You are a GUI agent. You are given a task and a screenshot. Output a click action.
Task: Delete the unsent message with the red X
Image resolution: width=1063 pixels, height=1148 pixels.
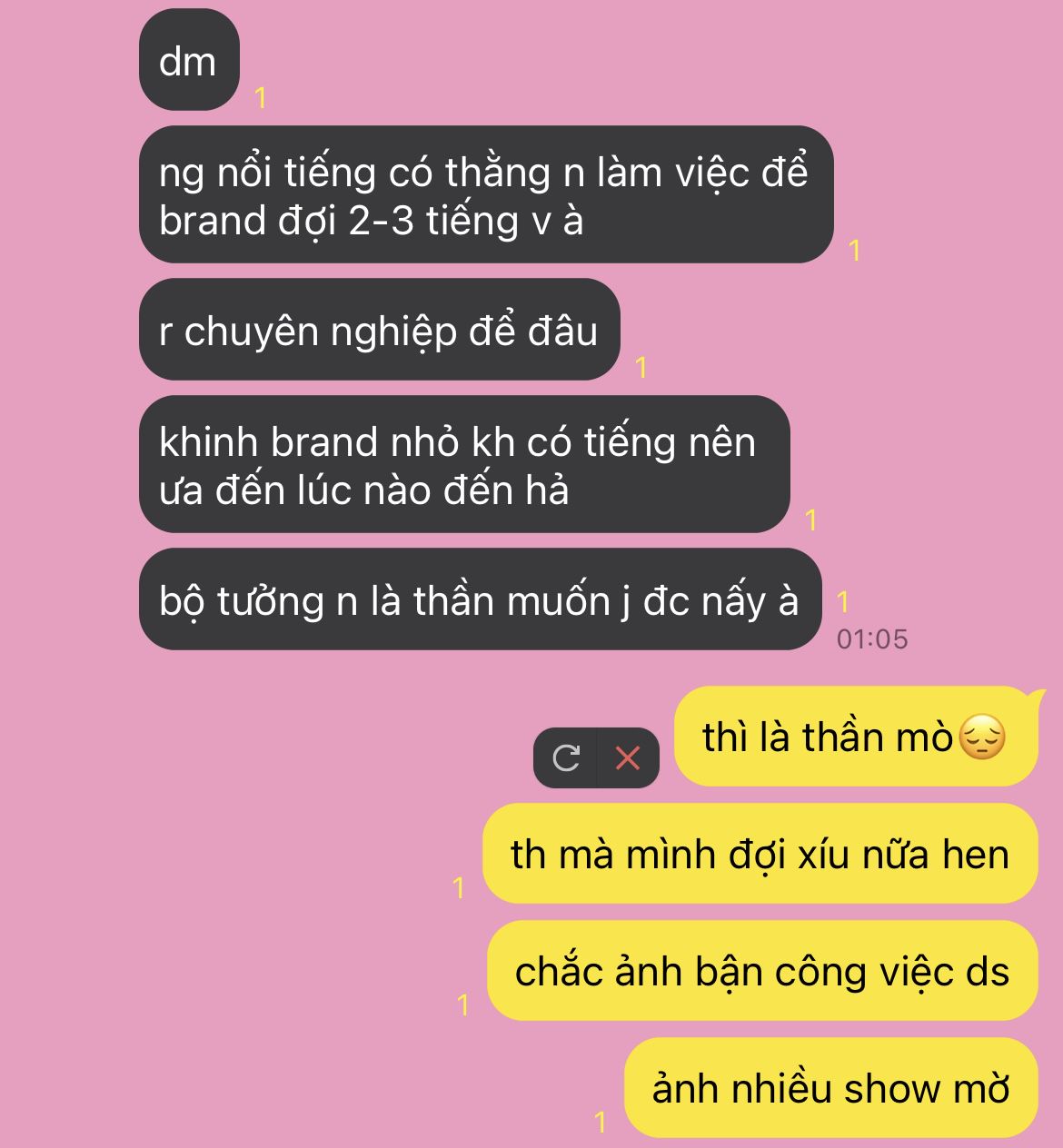[x=628, y=757]
